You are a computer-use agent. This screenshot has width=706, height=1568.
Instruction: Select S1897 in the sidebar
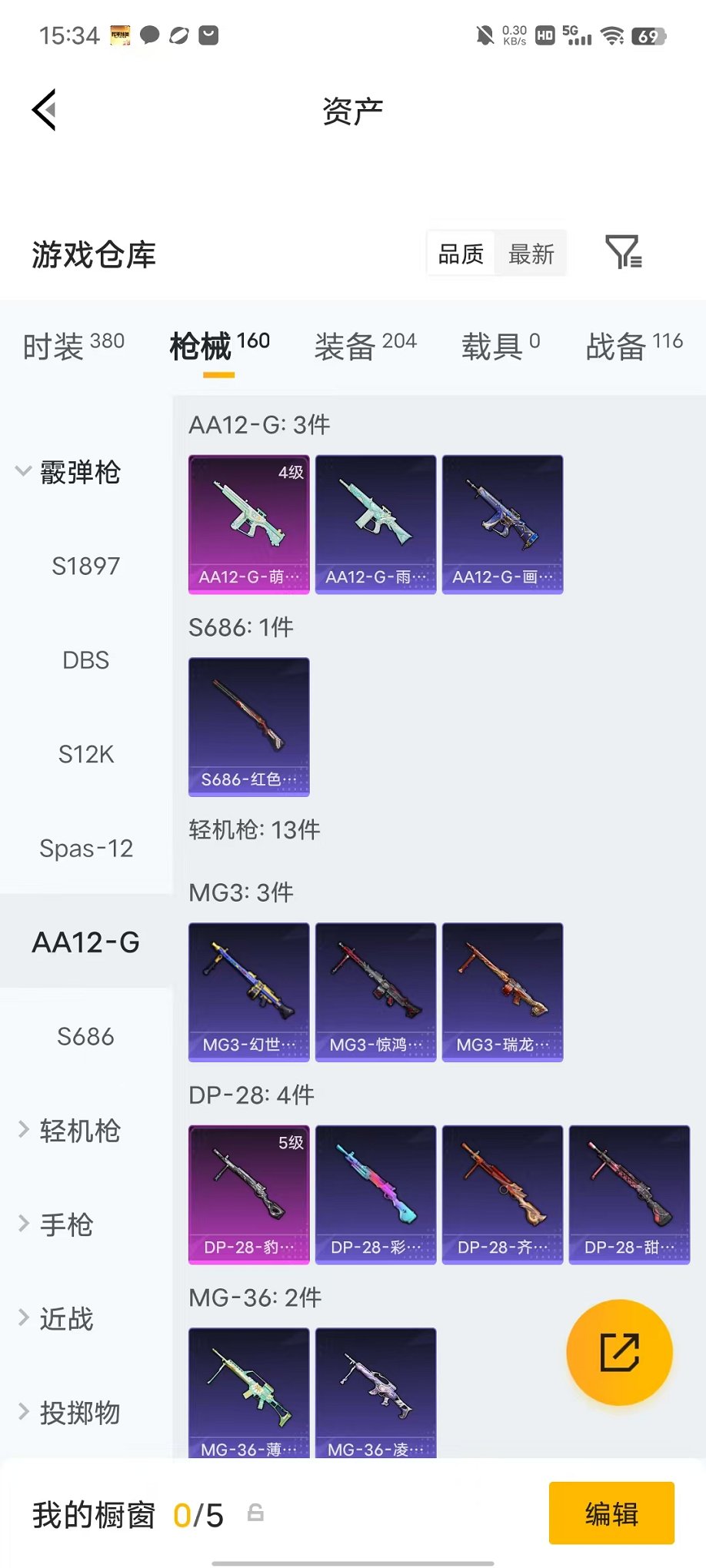86,566
